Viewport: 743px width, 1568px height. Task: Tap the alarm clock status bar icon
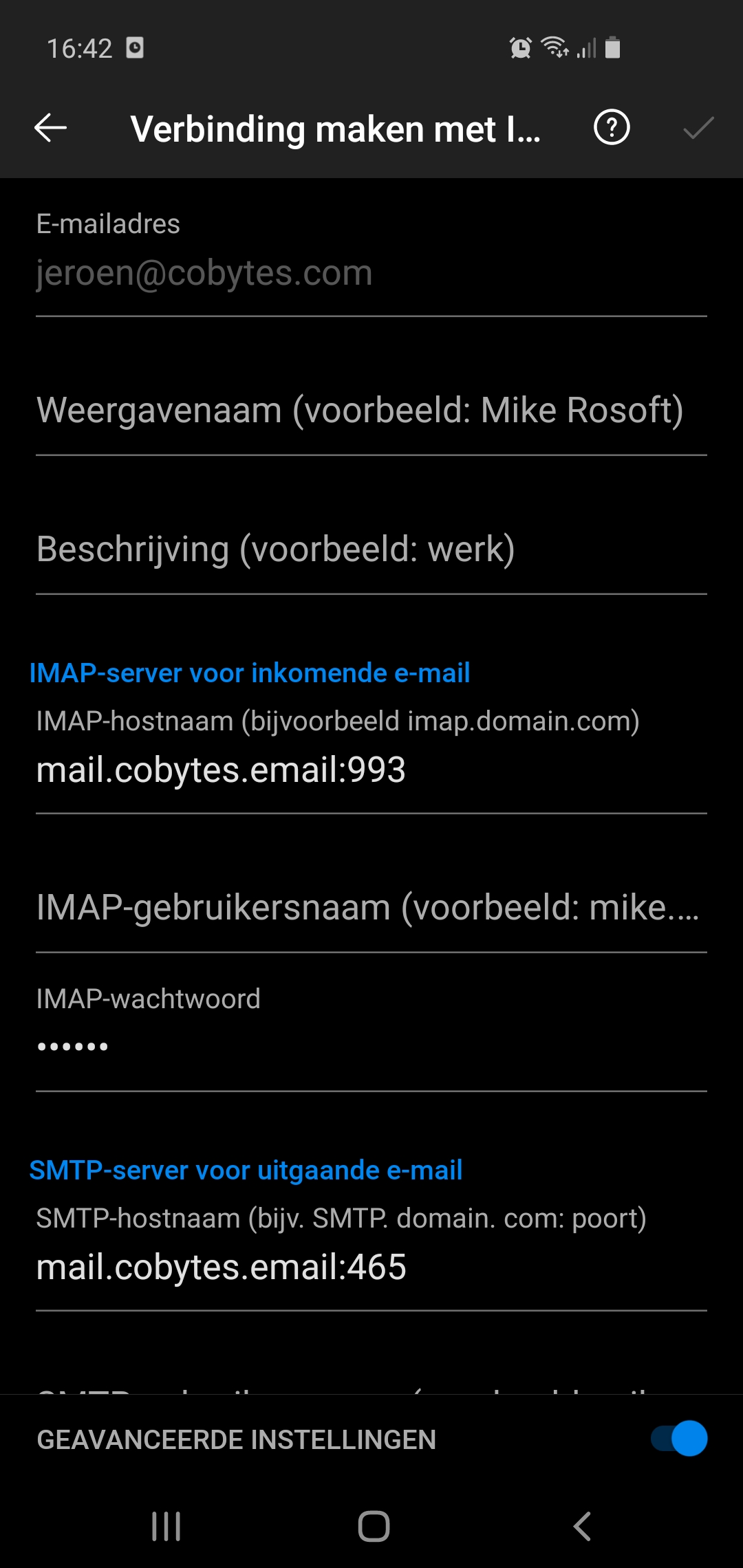(x=521, y=47)
